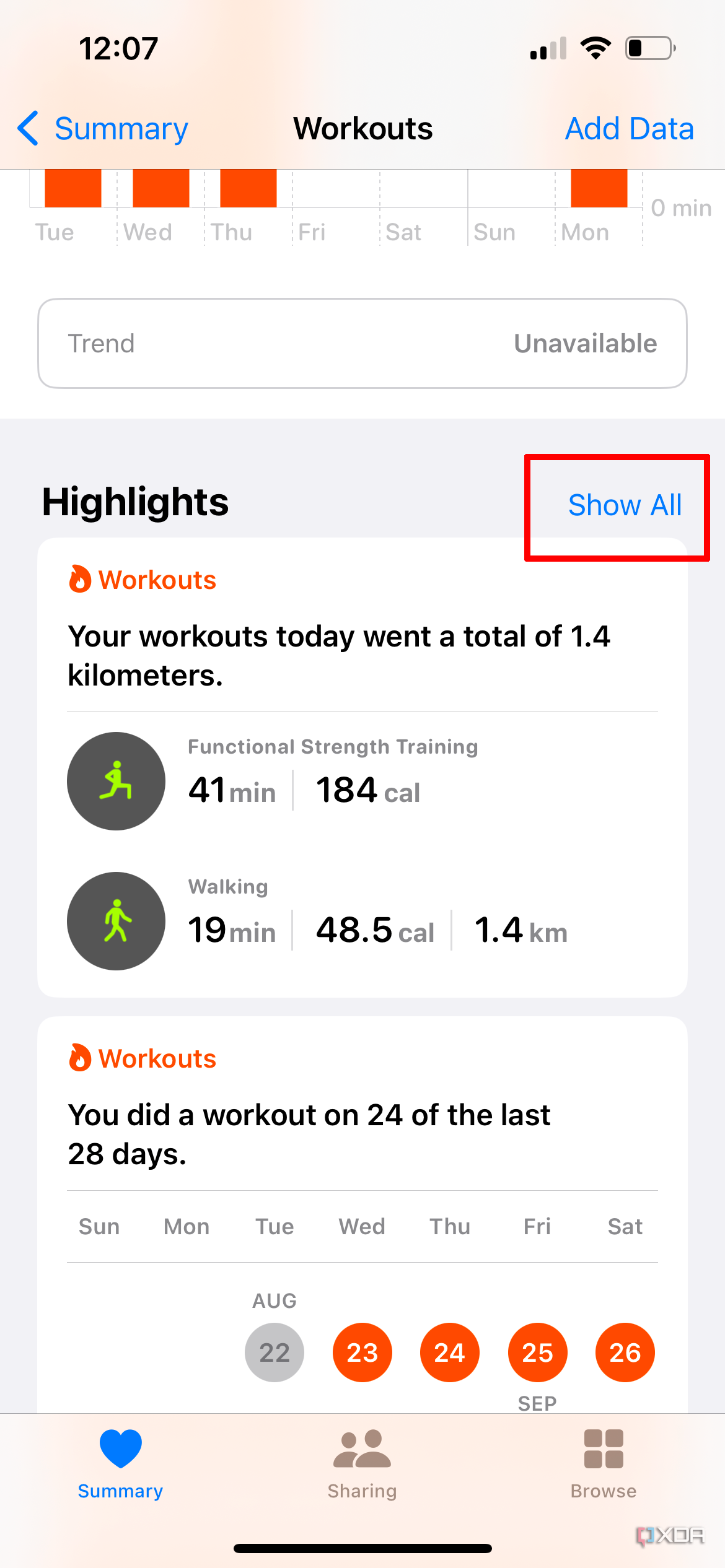Click the flame icon next to first Workouts highlight
The width and height of the screenshot is (725, 1568).
click(81, 578)
